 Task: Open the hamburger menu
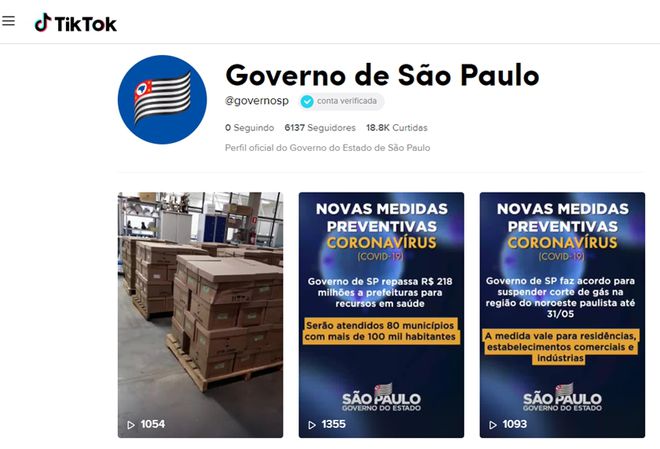[x=9, y=21]
